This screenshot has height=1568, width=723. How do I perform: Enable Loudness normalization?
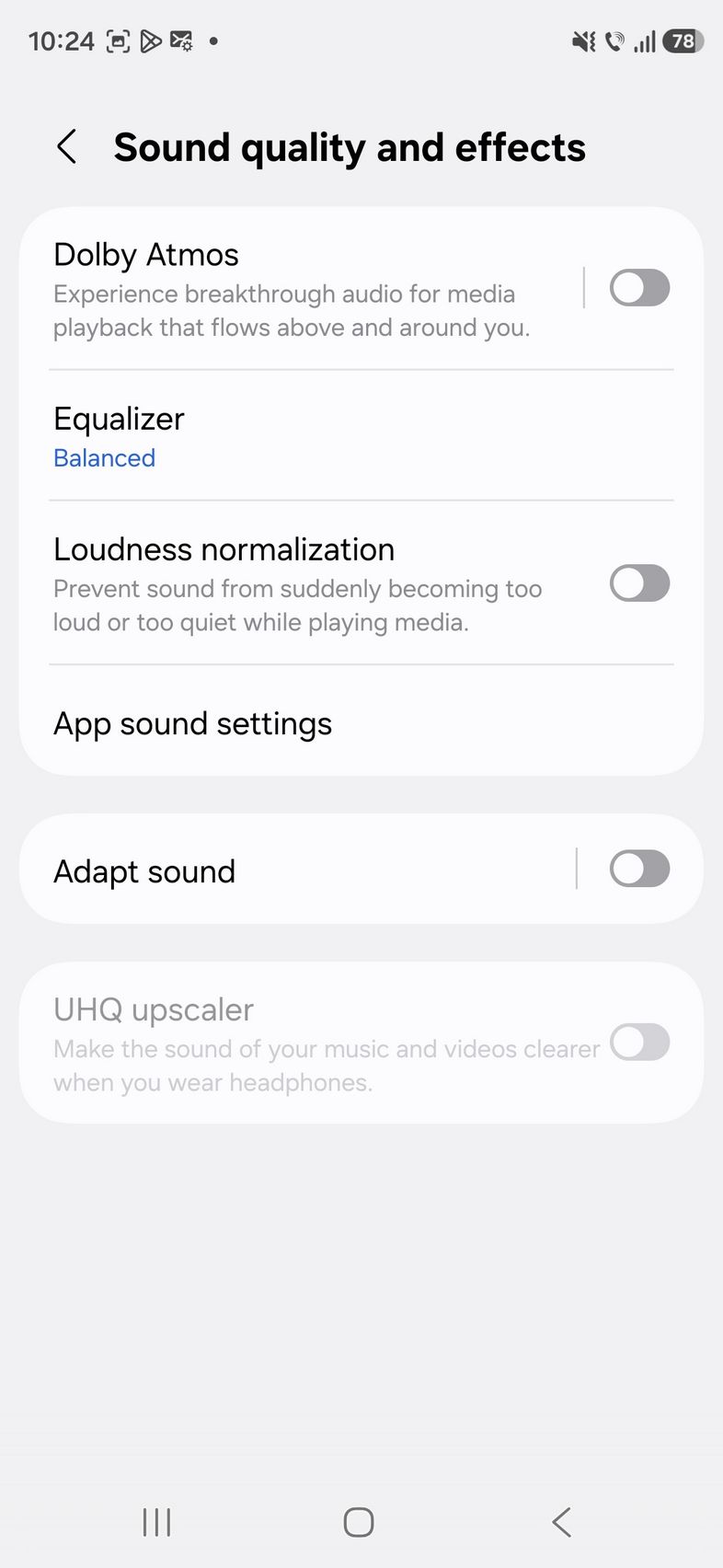tap(639, 583)
